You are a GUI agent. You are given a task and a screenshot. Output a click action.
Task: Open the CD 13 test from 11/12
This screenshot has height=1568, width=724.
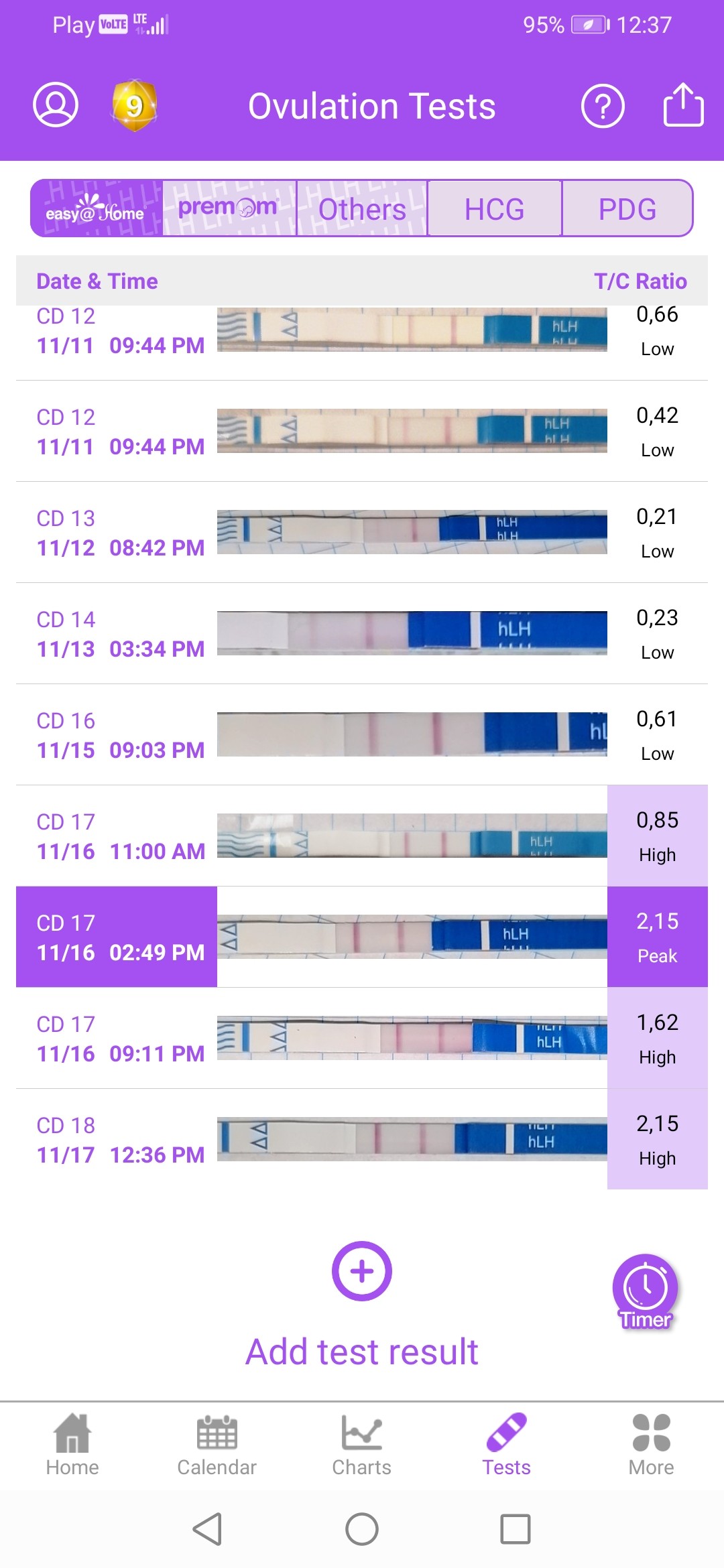coord(362,533)
